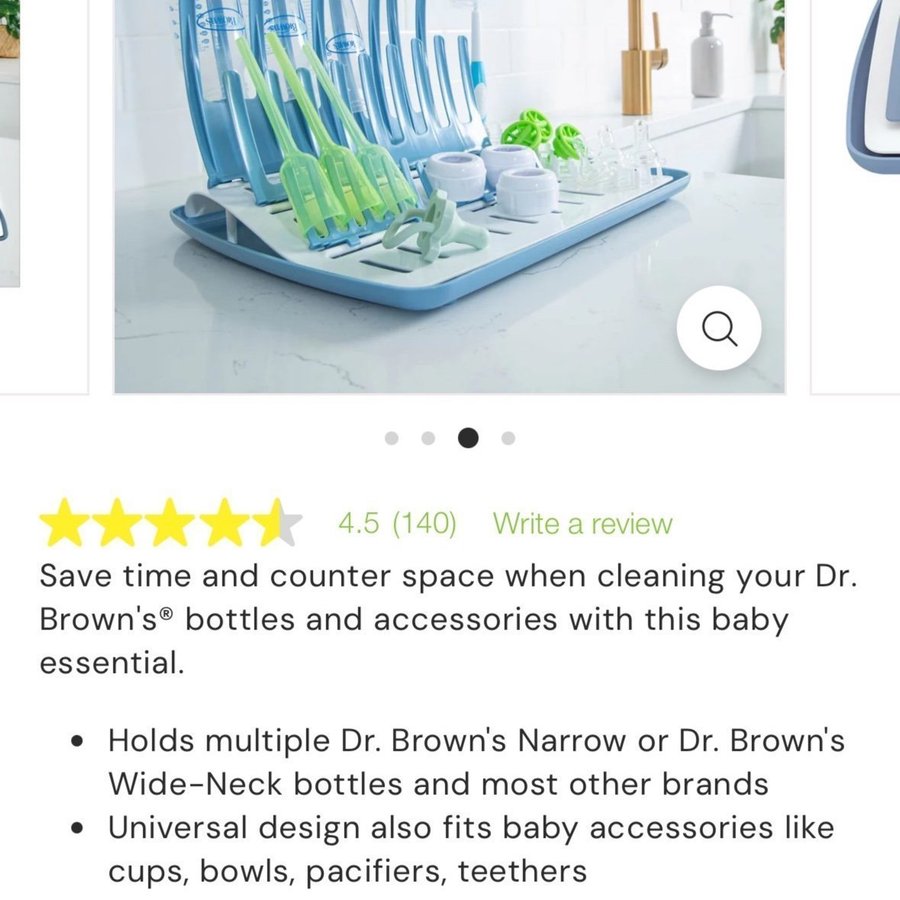Jump to the first carousel image dot
Screen dimensions: 900x900
391,438
